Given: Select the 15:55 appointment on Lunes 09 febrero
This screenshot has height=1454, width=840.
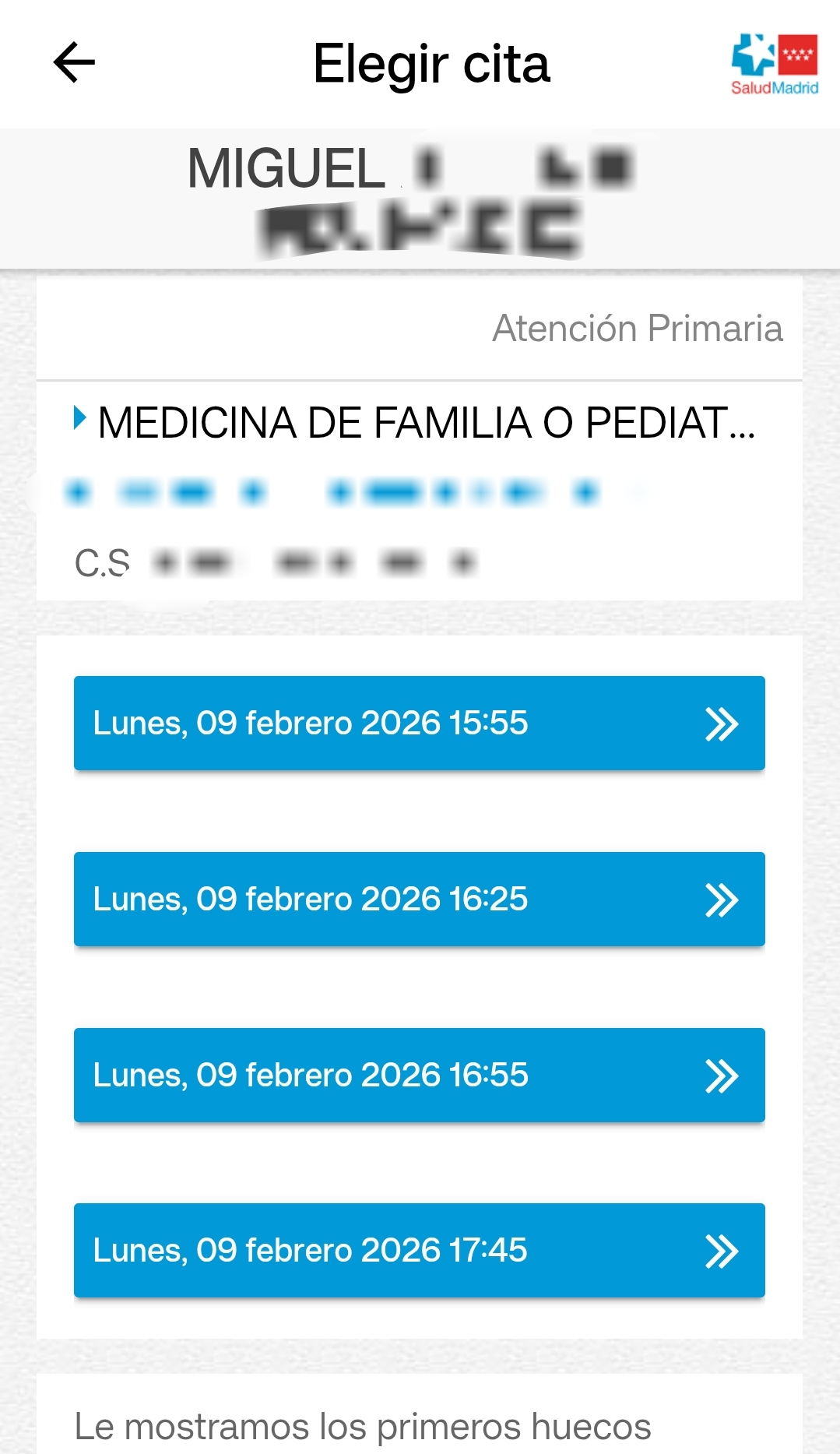Looking at the screenshot, I should (x=419, y=723).
